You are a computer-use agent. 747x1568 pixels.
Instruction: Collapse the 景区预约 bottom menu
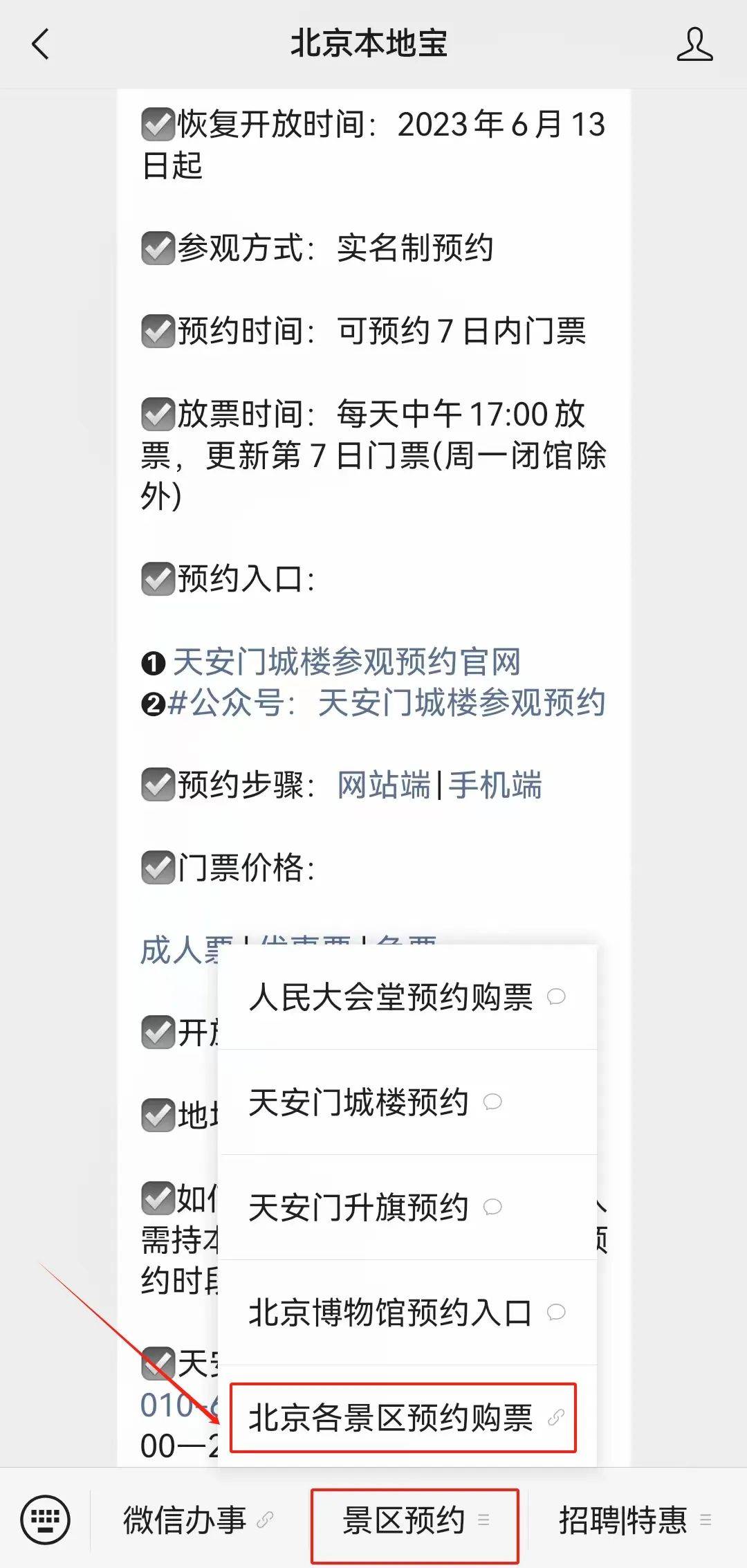click(x=414, y=1520)
